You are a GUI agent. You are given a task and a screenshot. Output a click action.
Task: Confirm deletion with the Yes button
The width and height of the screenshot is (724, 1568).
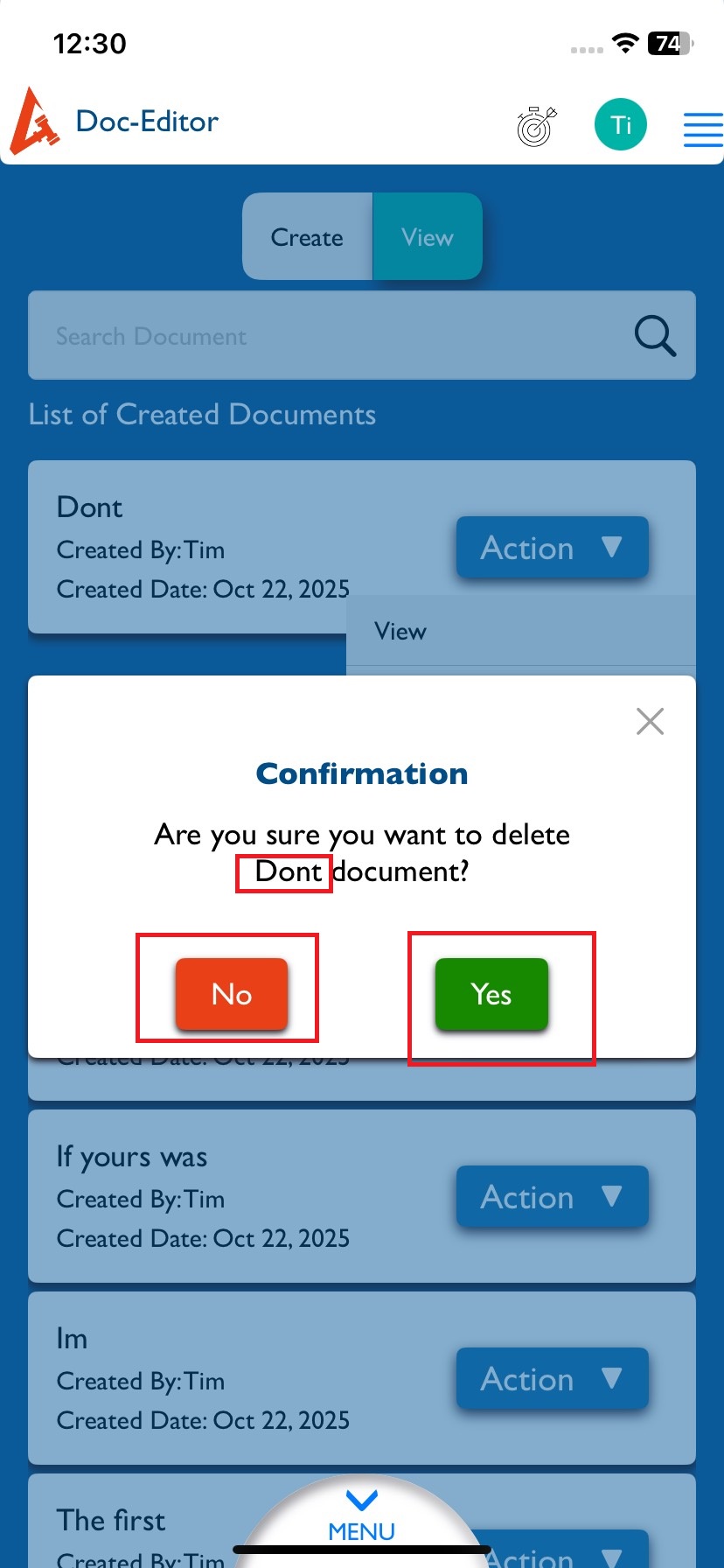click(491, 995)
